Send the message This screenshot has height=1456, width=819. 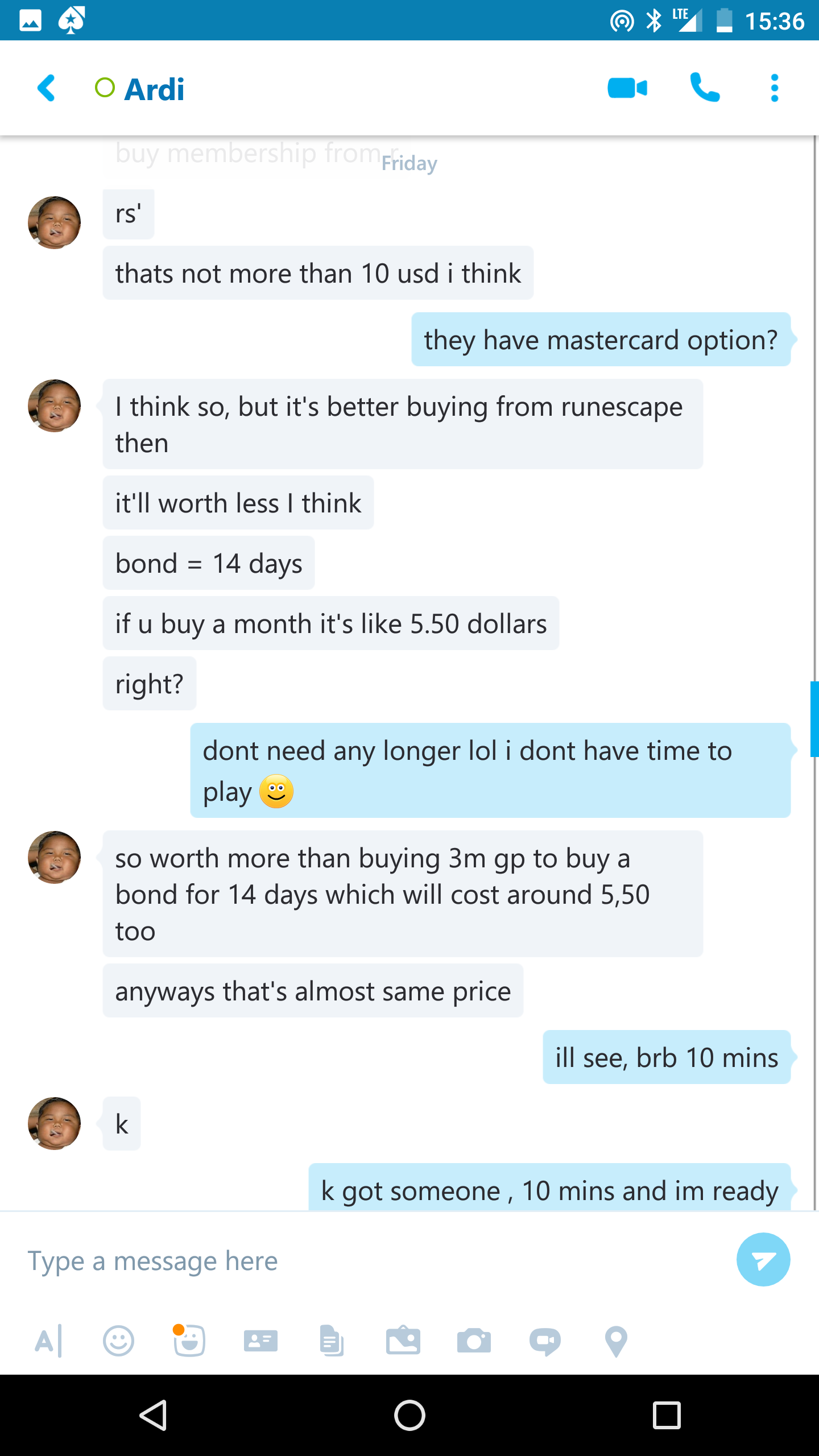[x=763, y=1259]
